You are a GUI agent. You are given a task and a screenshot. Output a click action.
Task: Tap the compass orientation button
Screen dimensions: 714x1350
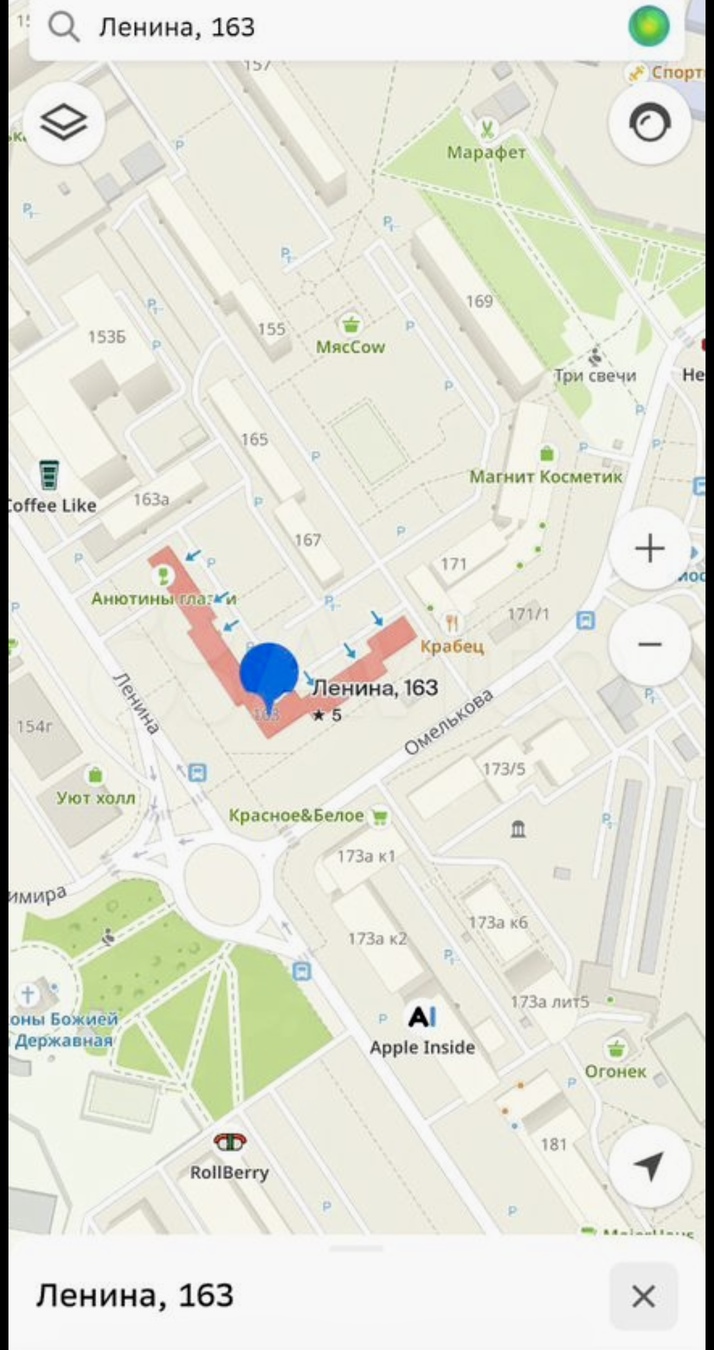[650, 124]
